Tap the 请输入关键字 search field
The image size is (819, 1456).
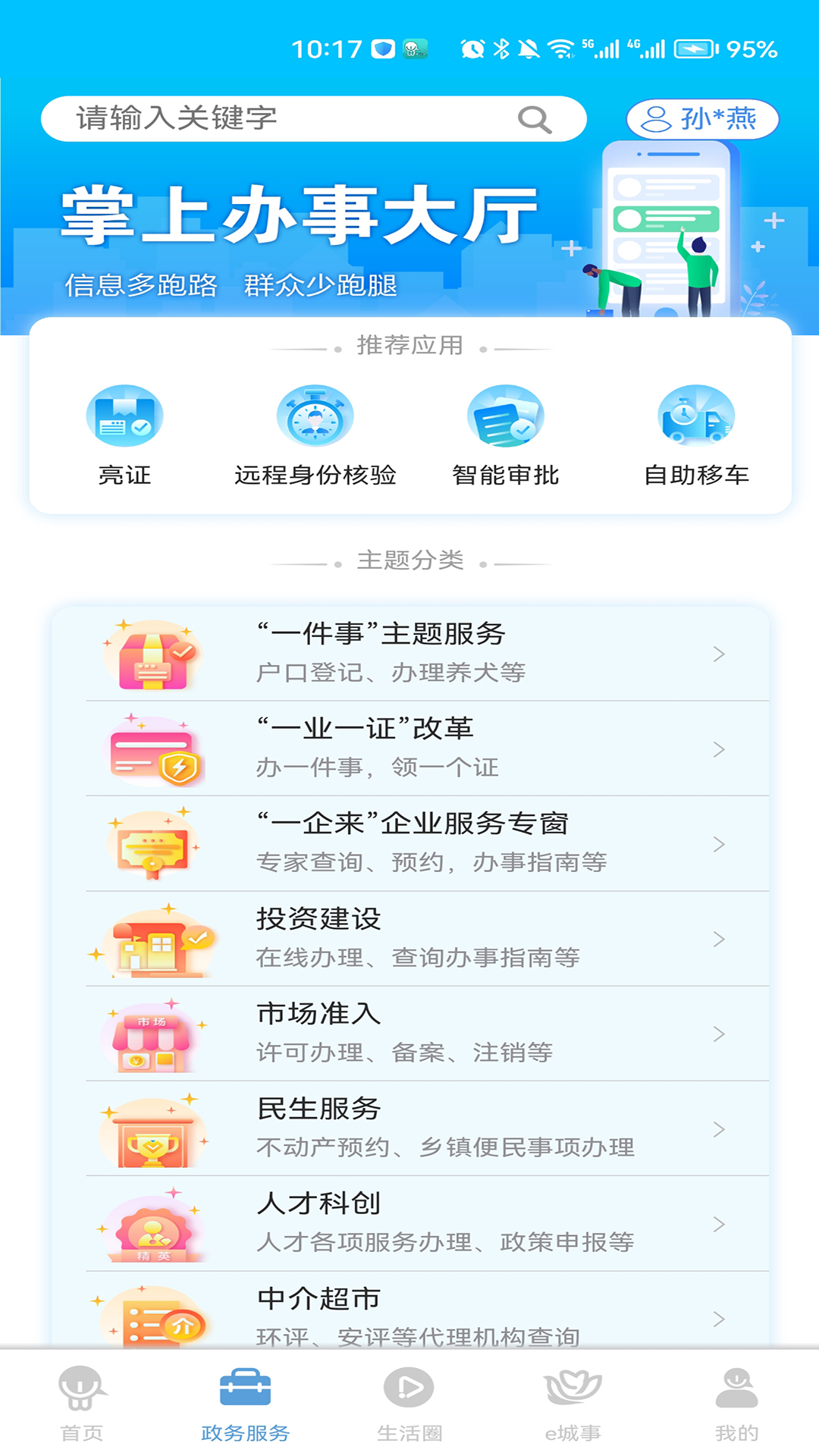(x=288, y=119)
